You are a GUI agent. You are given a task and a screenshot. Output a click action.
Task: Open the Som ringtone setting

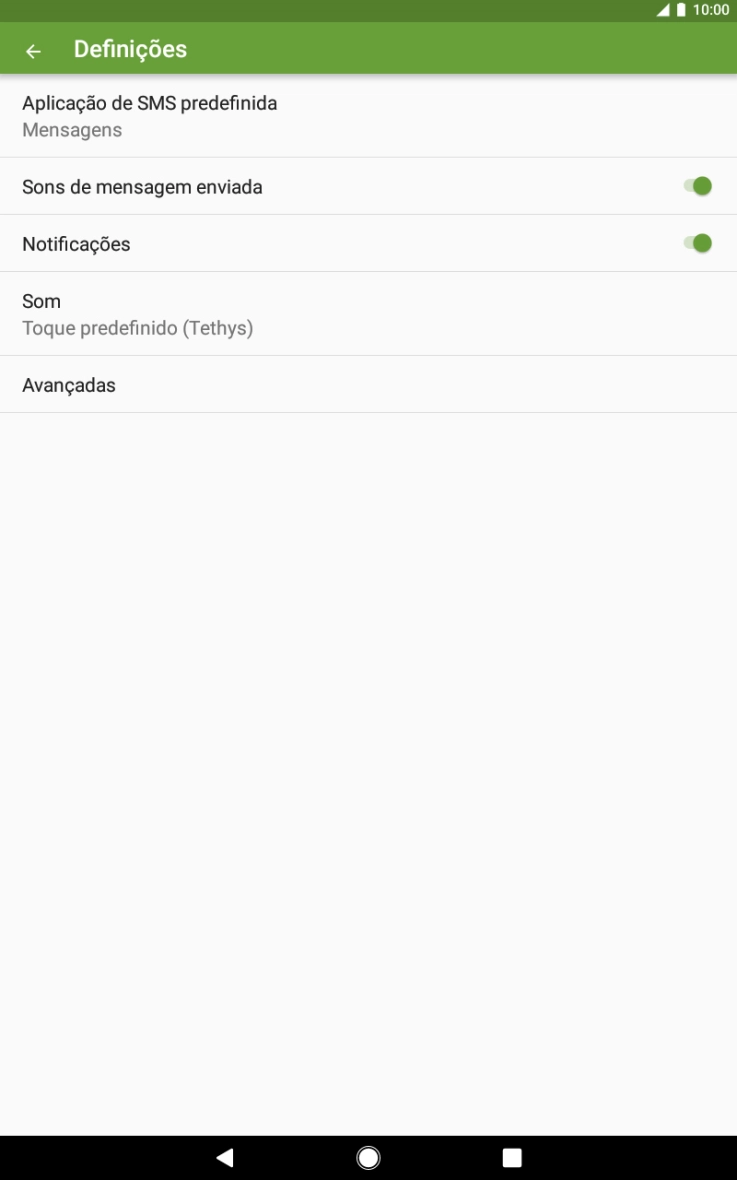pyautogui.click(x=368, y=314)
